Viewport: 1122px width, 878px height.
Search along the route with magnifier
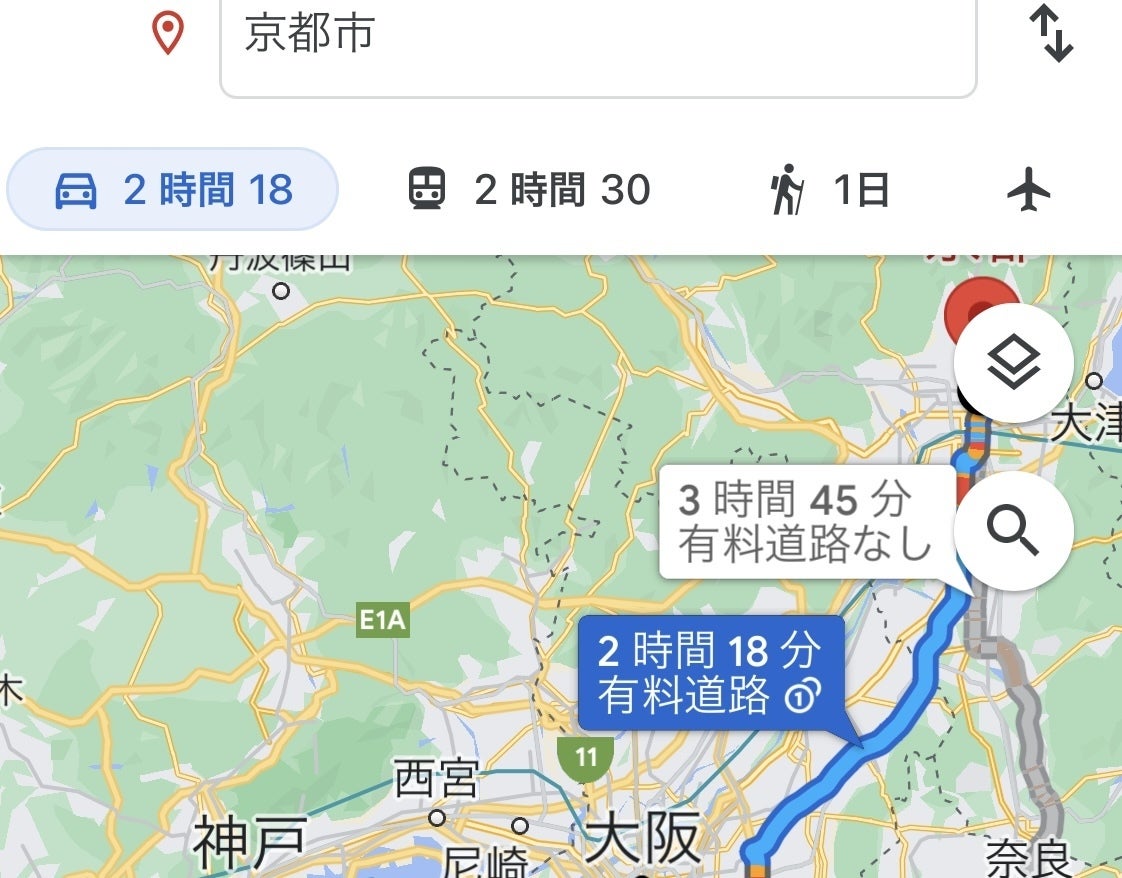click(1013, 531)
